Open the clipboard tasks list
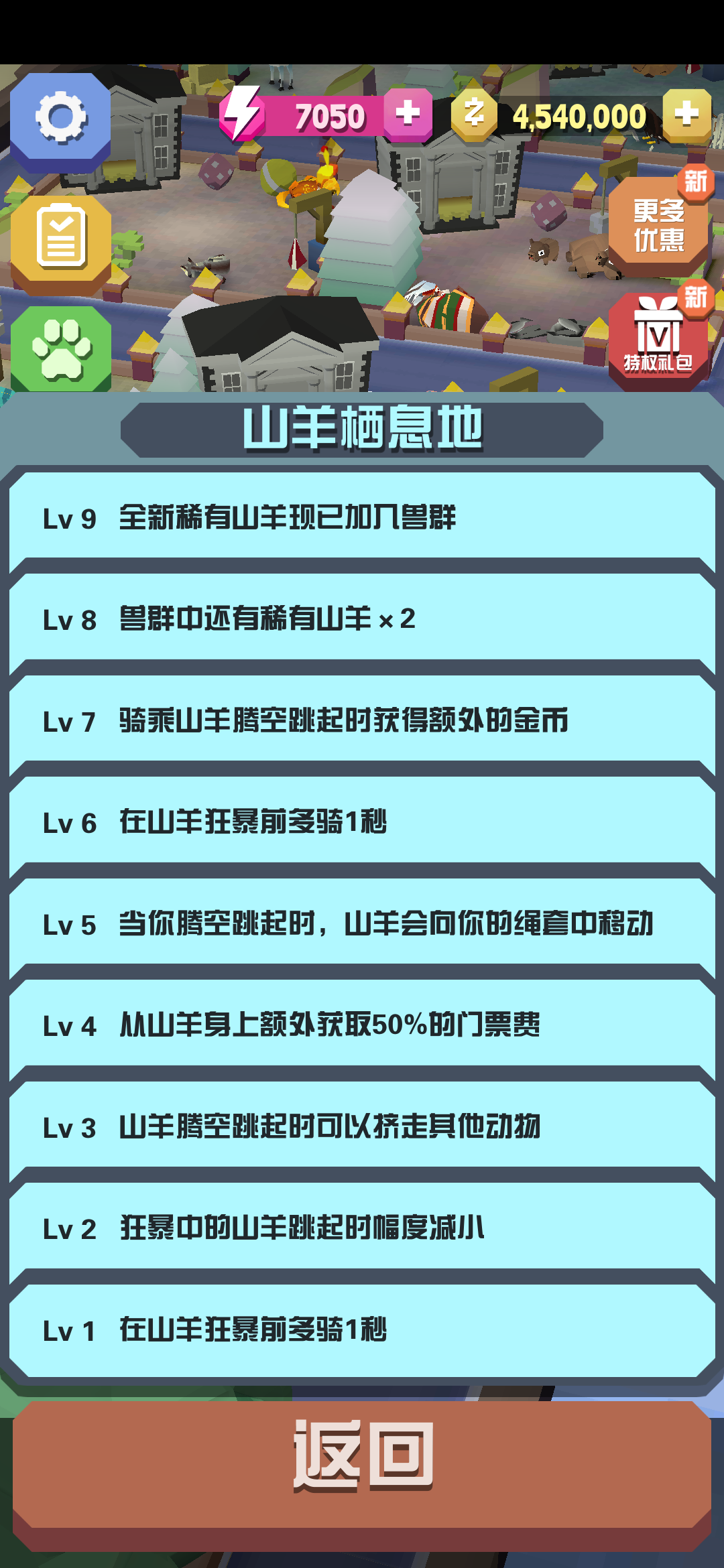724x1568 pixels. [60, 238]
